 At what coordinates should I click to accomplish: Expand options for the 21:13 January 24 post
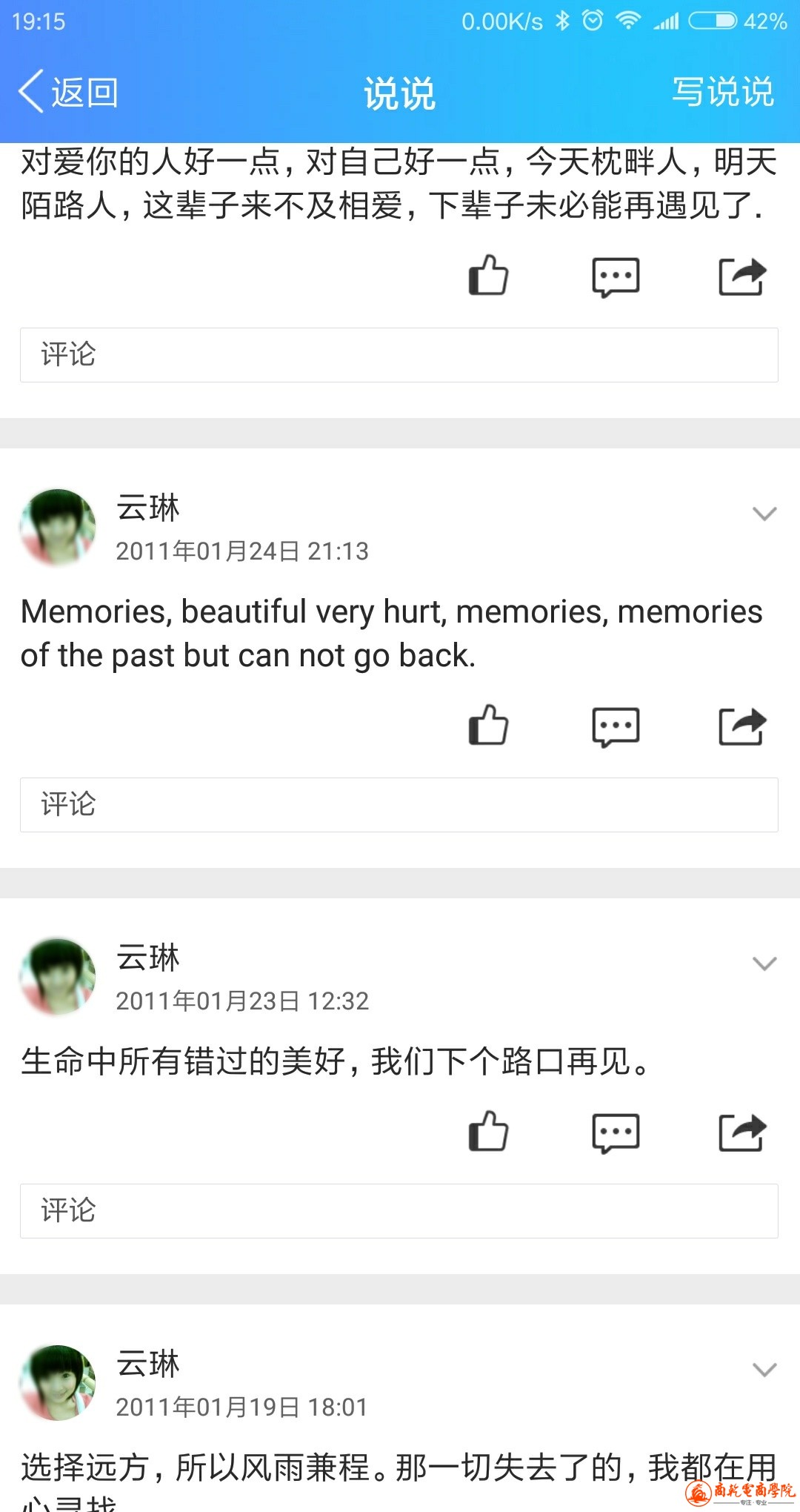click(x=764, y=514)
